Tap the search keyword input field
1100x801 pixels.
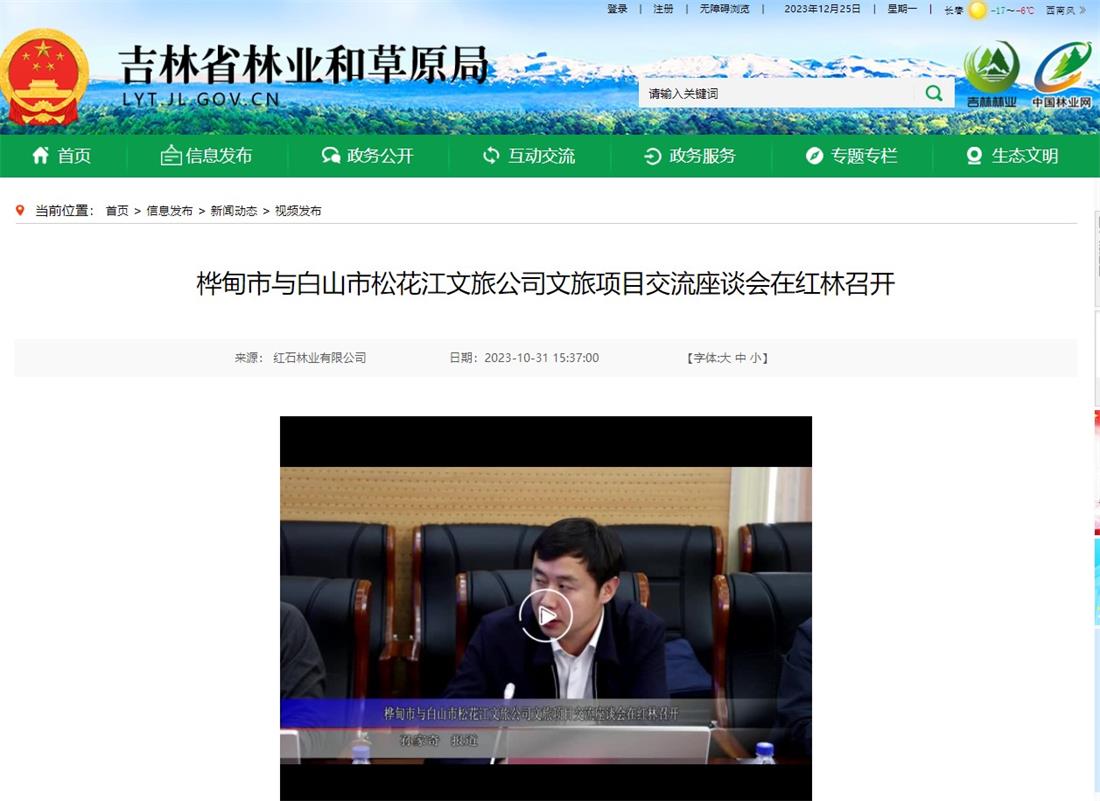point(776,93)
